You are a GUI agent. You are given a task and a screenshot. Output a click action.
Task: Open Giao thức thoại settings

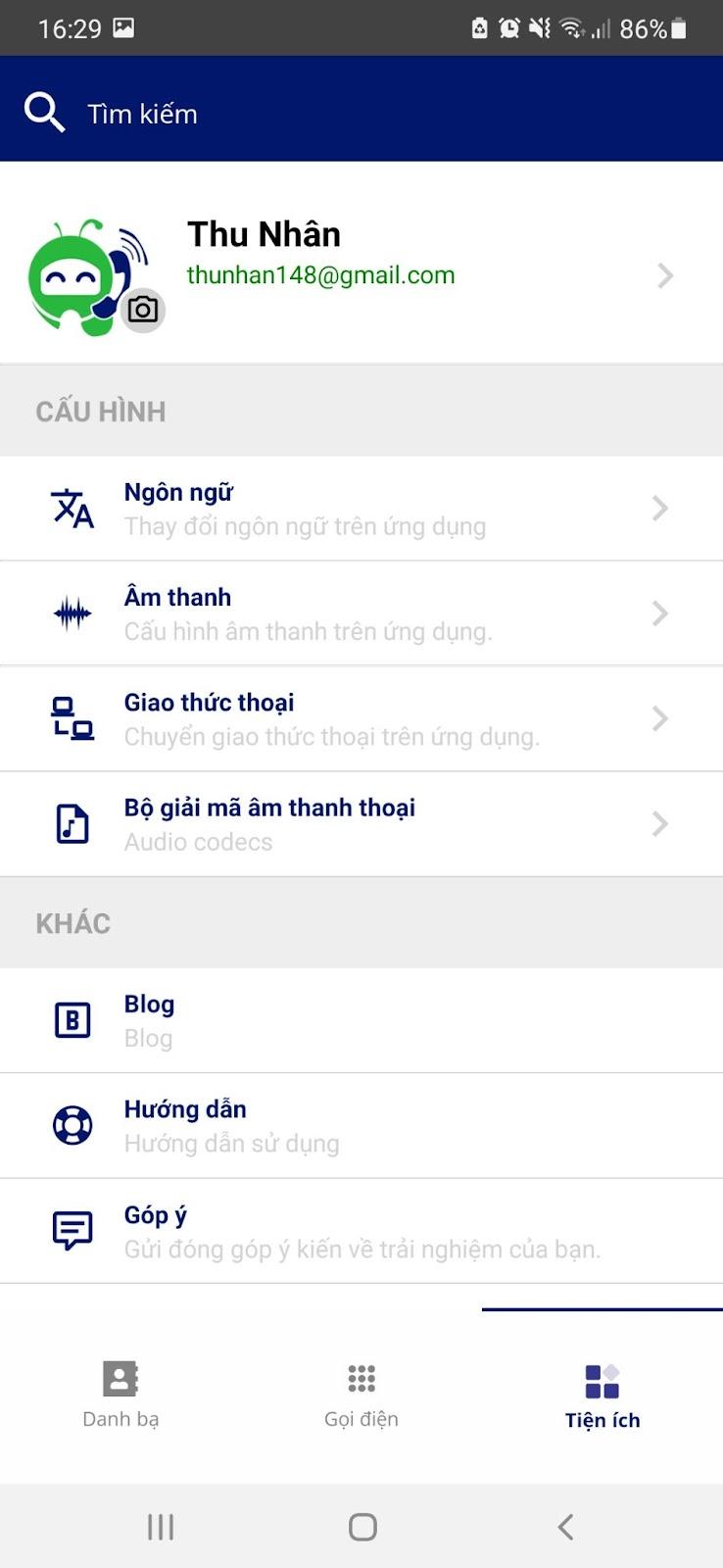pos(361,719)
